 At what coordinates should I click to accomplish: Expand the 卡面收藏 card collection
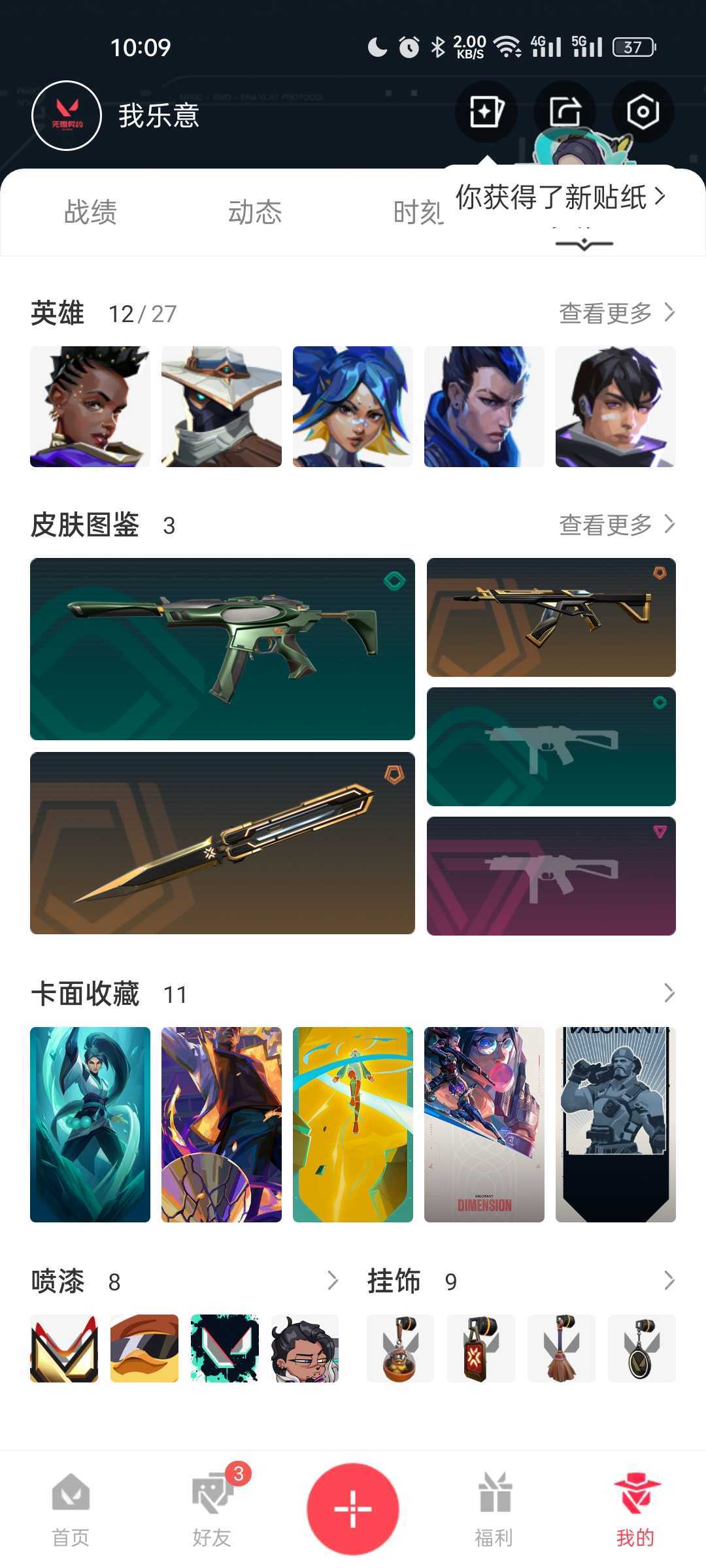669,993
